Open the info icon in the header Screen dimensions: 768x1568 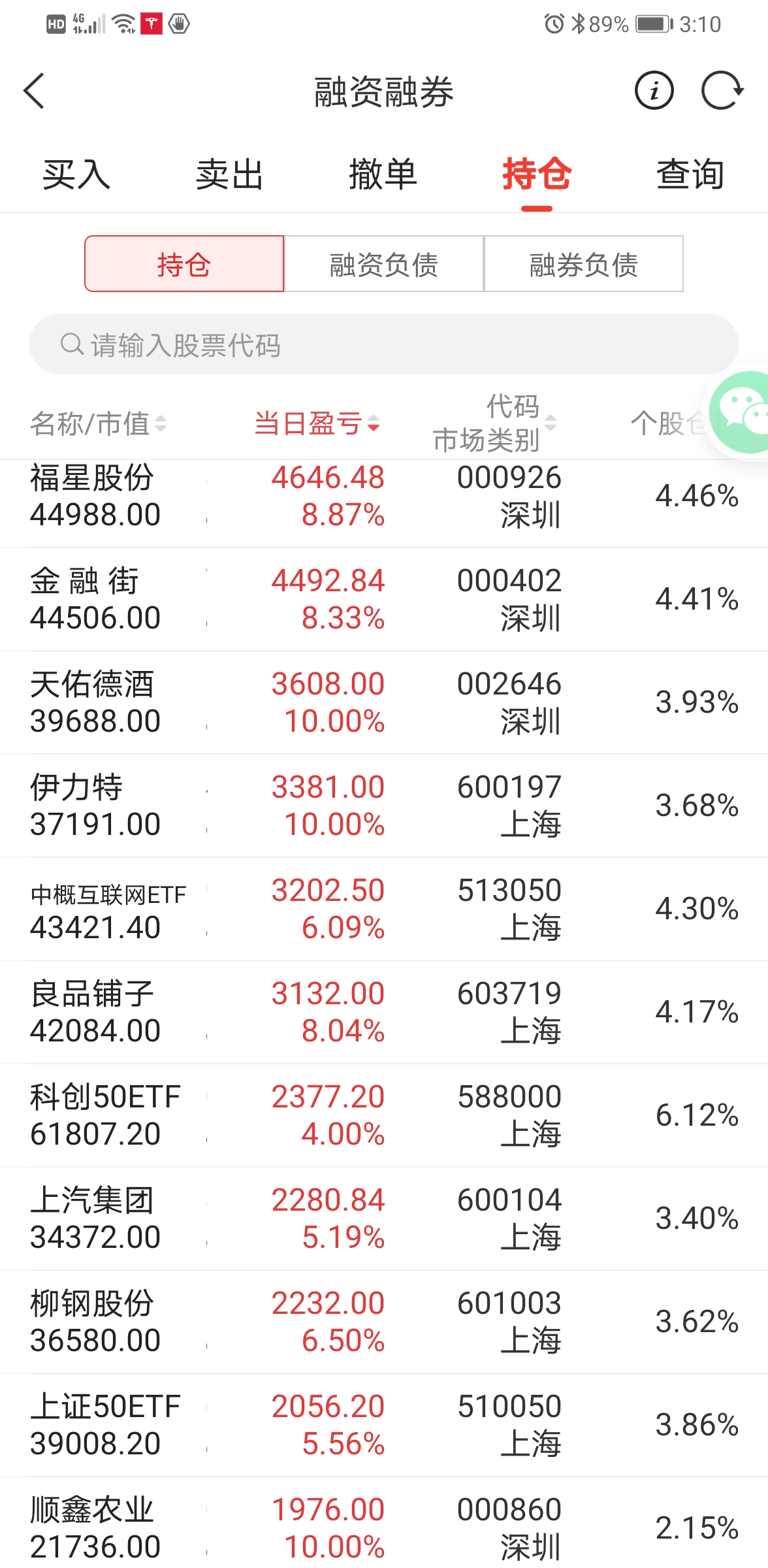pos(654,91)
